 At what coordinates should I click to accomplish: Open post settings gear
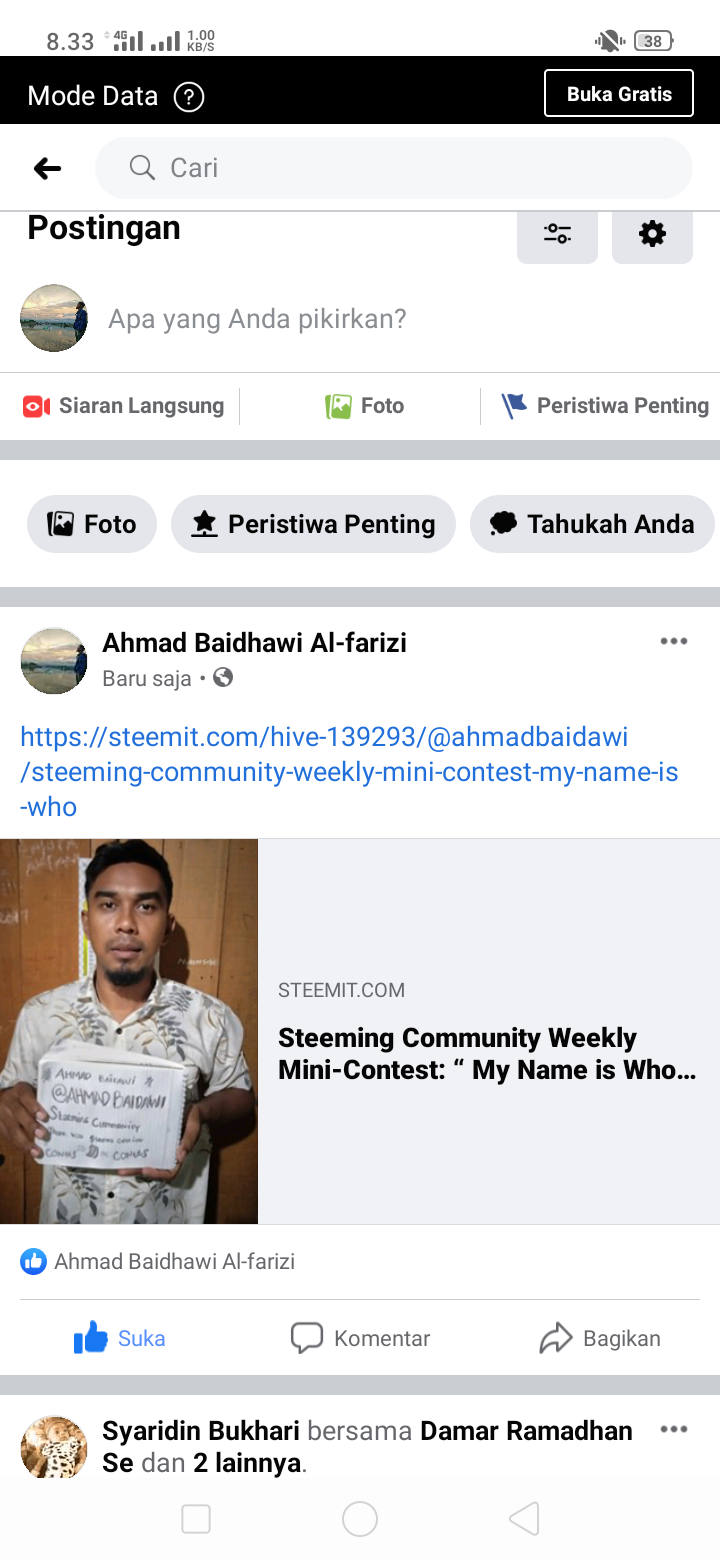click(x=652, y=234)
